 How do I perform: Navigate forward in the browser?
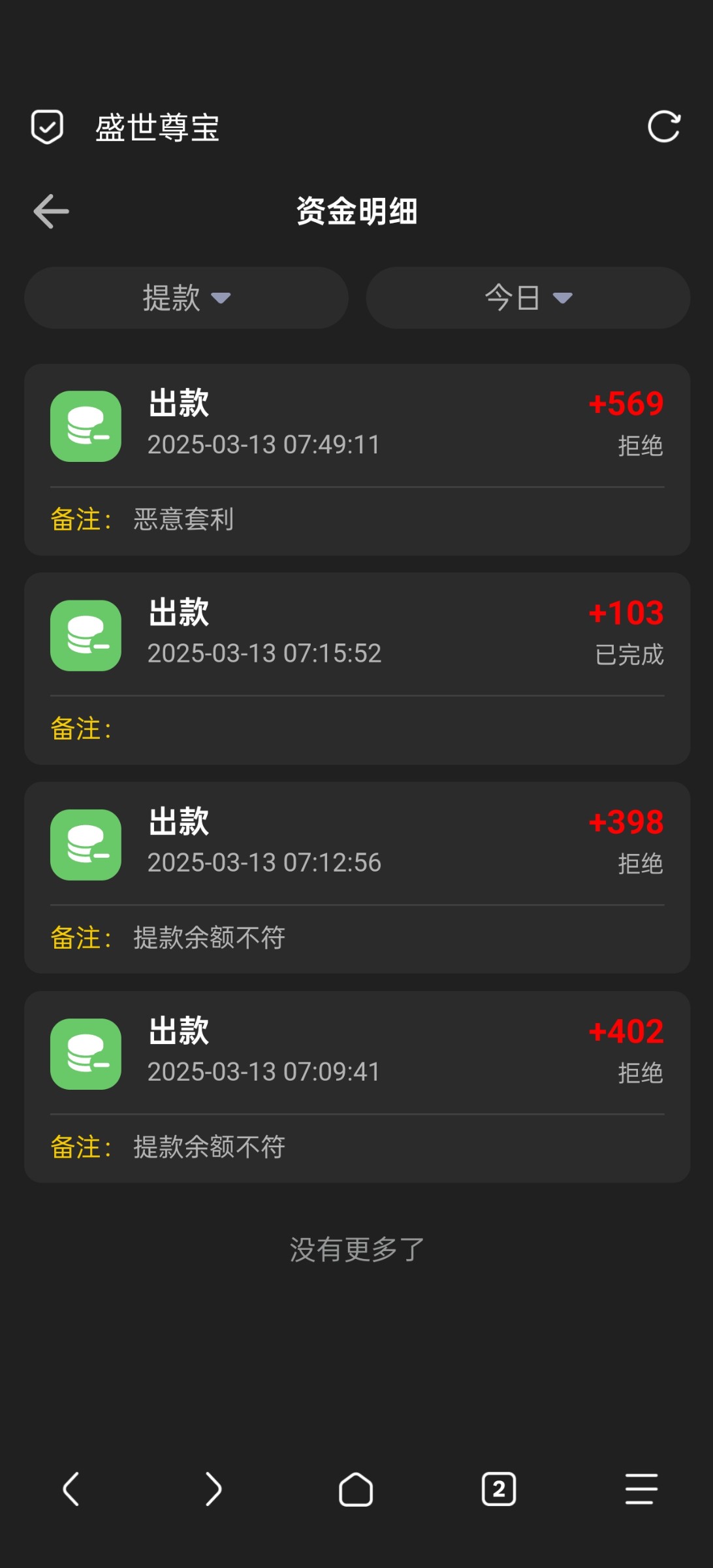point(214,1490)
